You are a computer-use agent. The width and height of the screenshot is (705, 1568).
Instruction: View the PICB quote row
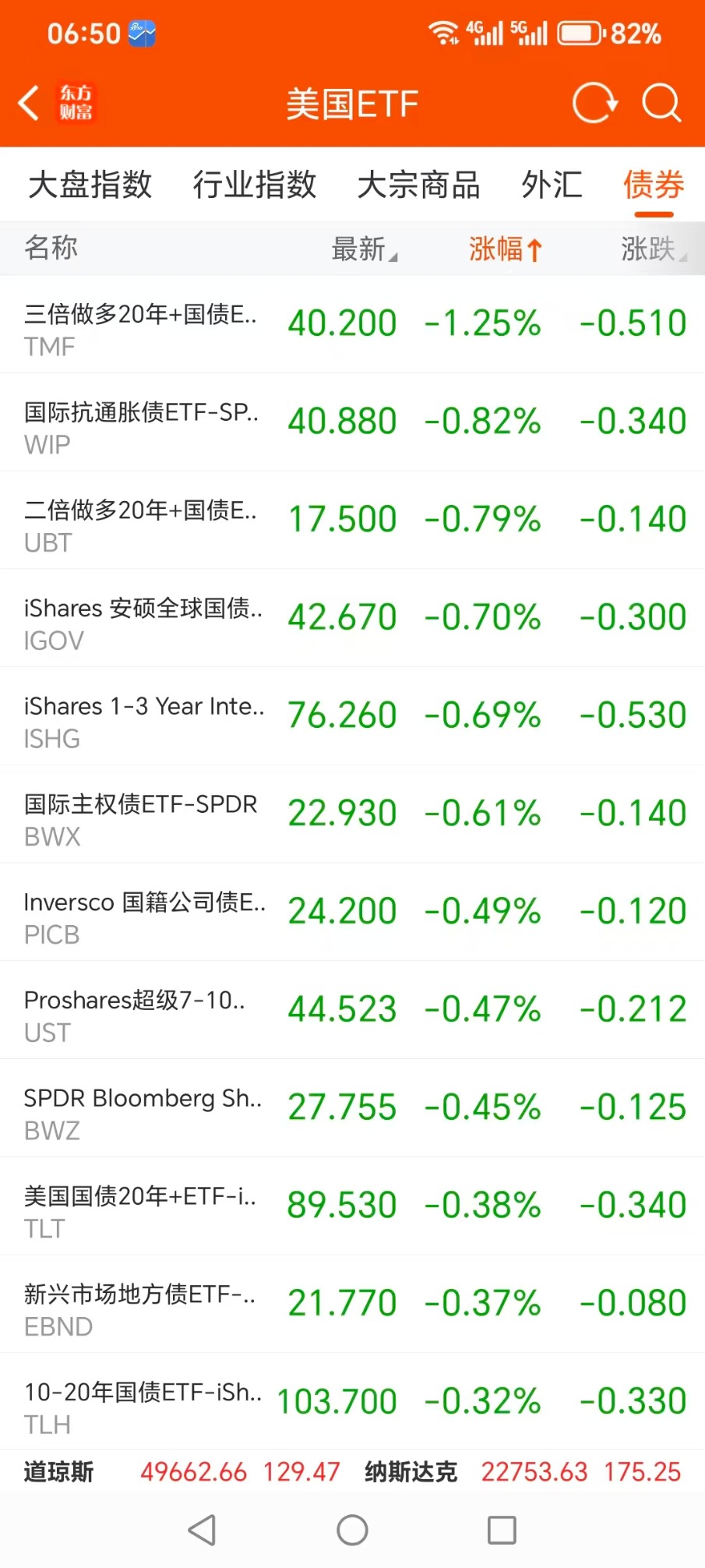pos(352,913)
